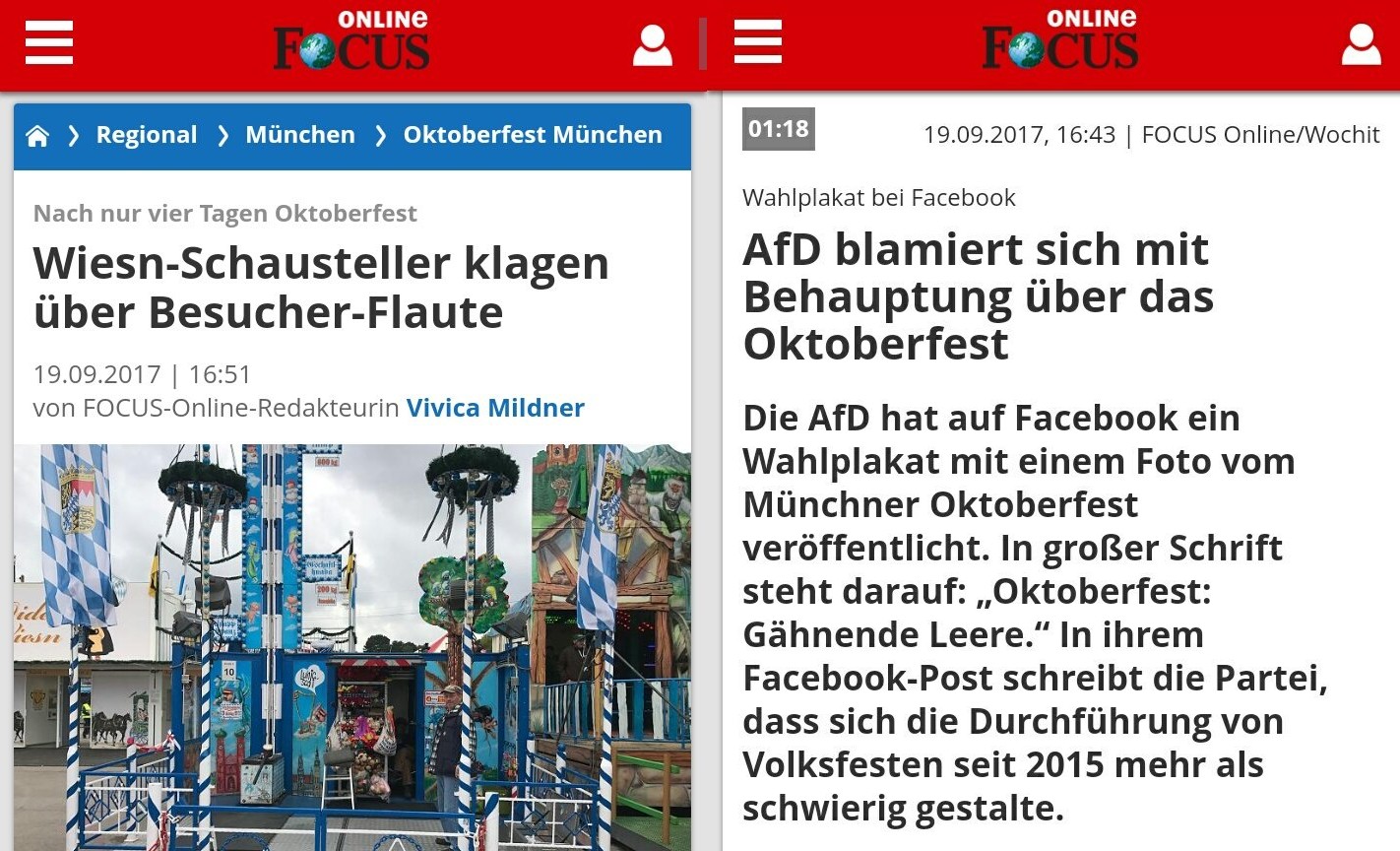Go to home via the breadcrumb house icon

(37, 136)
